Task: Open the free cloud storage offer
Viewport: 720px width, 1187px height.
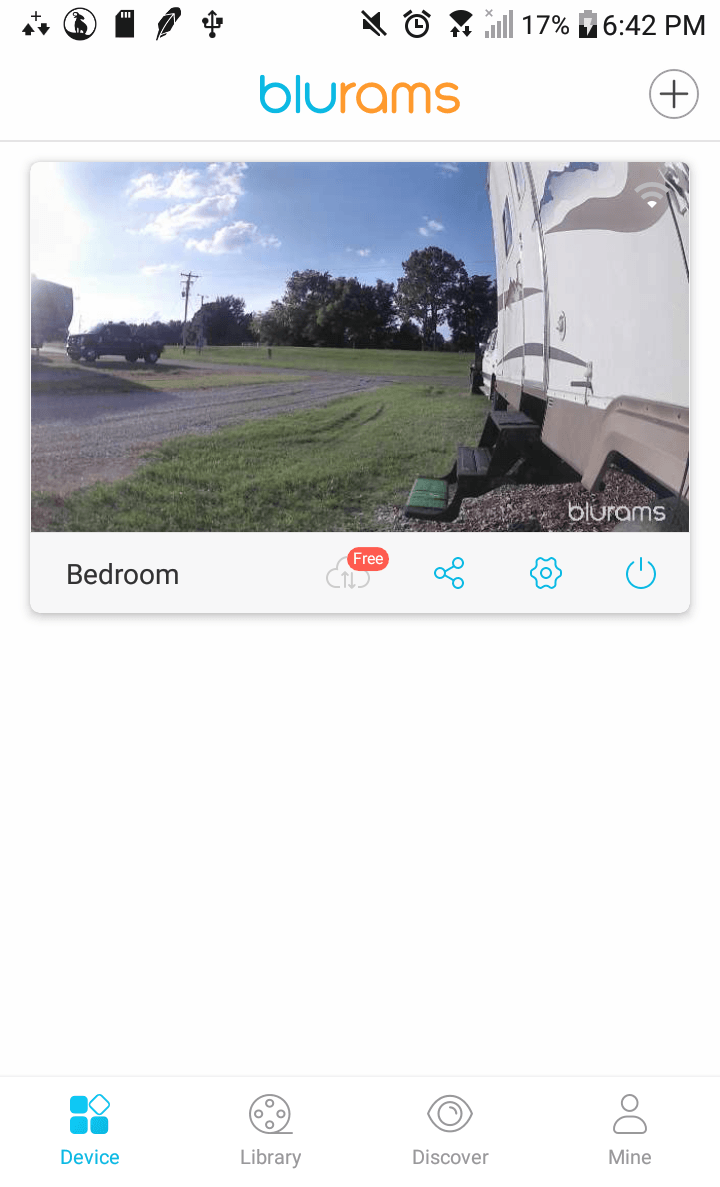Action: (x=352, y=573)
